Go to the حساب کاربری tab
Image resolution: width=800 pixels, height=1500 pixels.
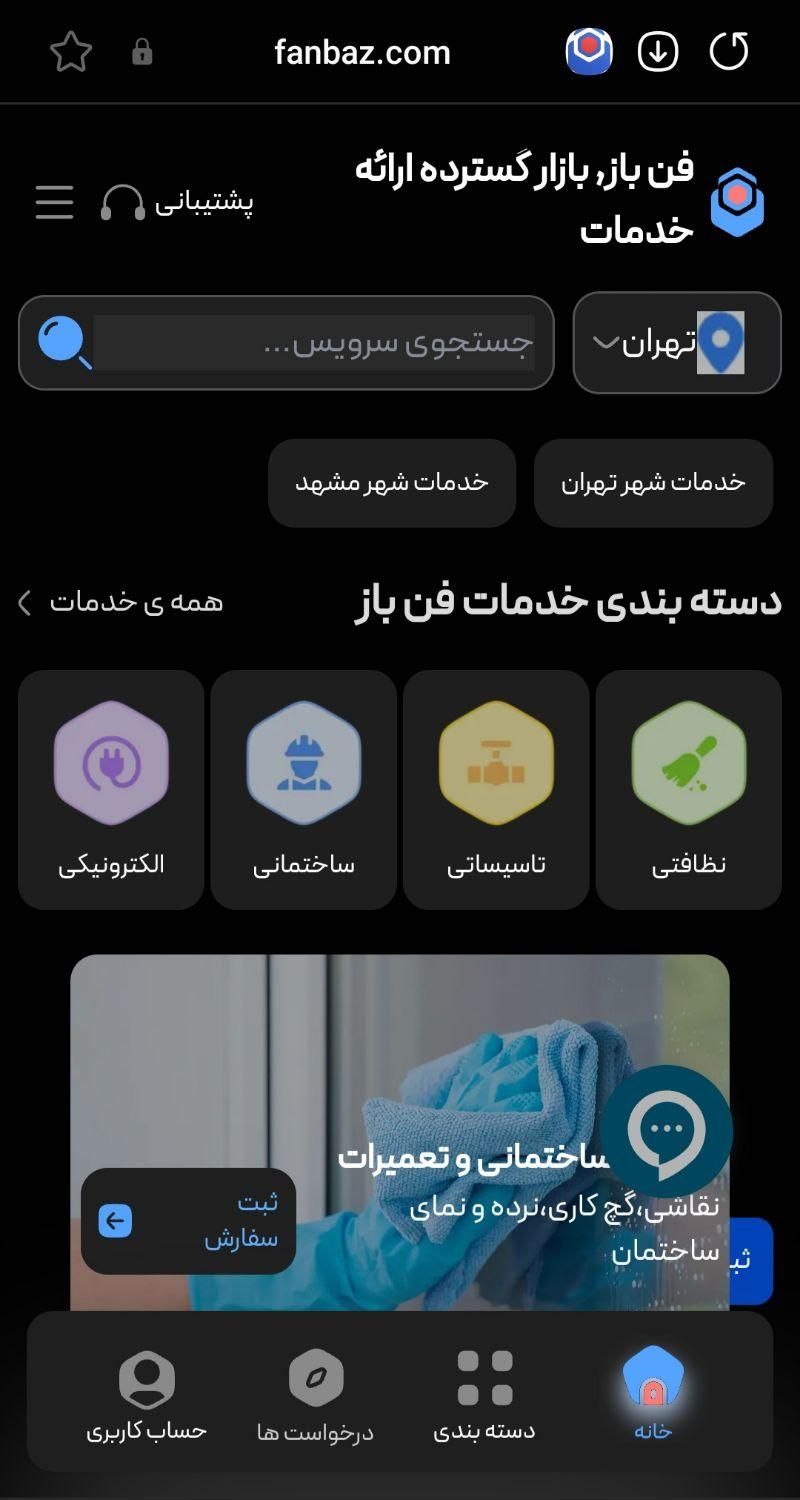coord(146,1395)
